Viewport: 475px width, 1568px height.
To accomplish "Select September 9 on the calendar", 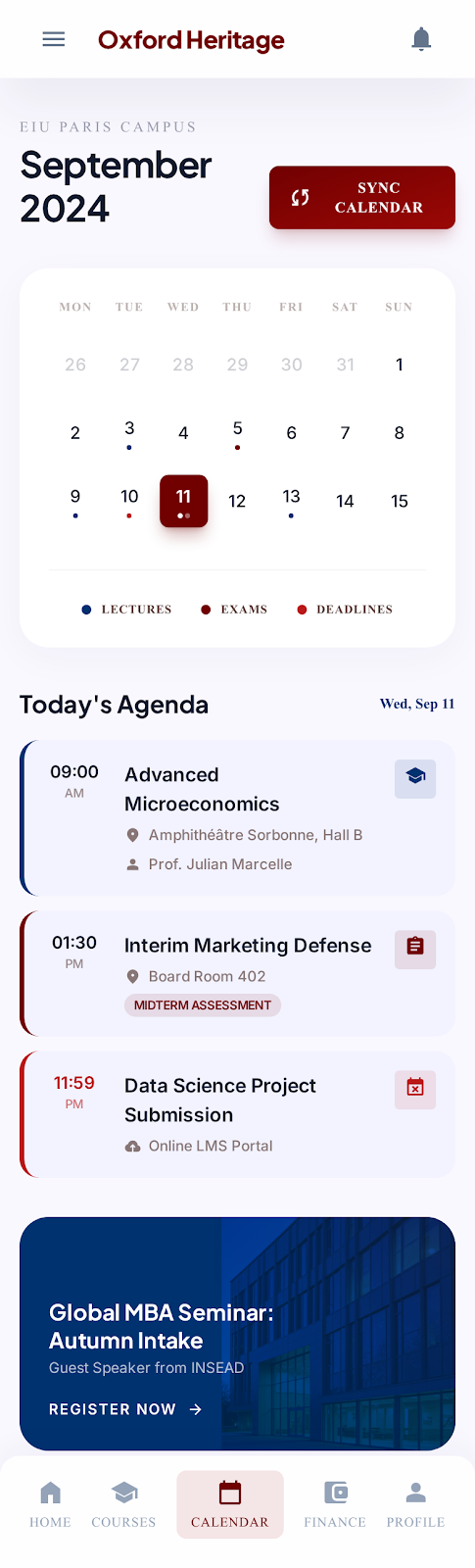I will [75, 501].
